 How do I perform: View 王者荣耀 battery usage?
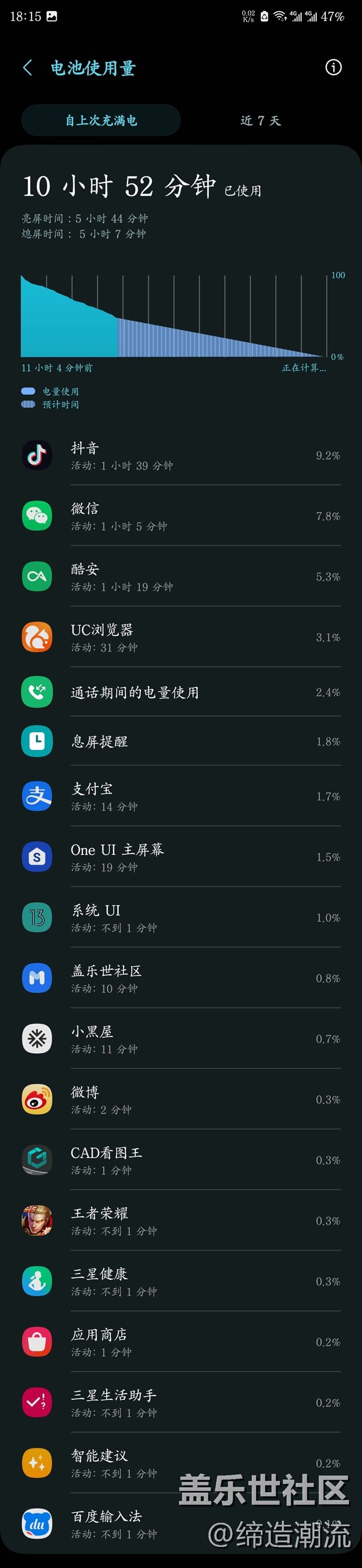(181, 1221)
